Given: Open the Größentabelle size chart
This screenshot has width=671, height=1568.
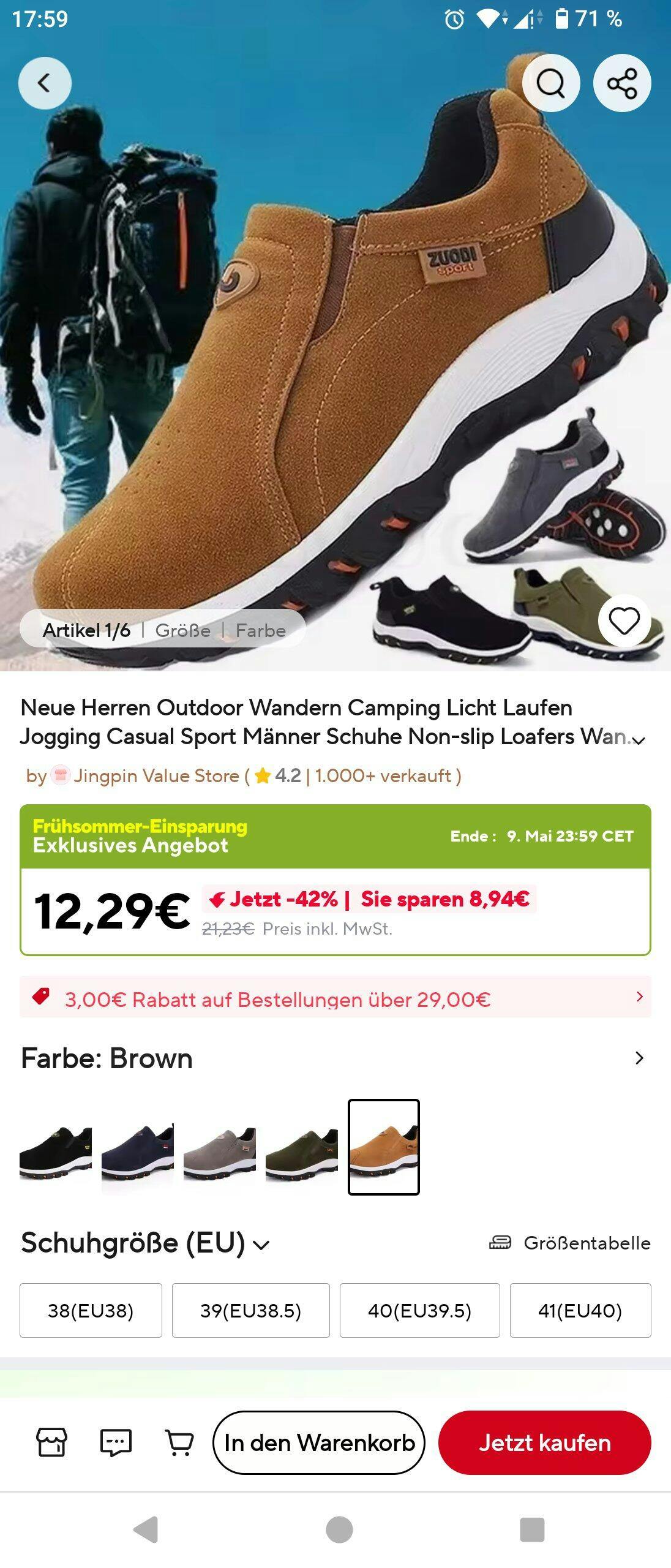Looking at the screenshot, I should [569, 1243].
